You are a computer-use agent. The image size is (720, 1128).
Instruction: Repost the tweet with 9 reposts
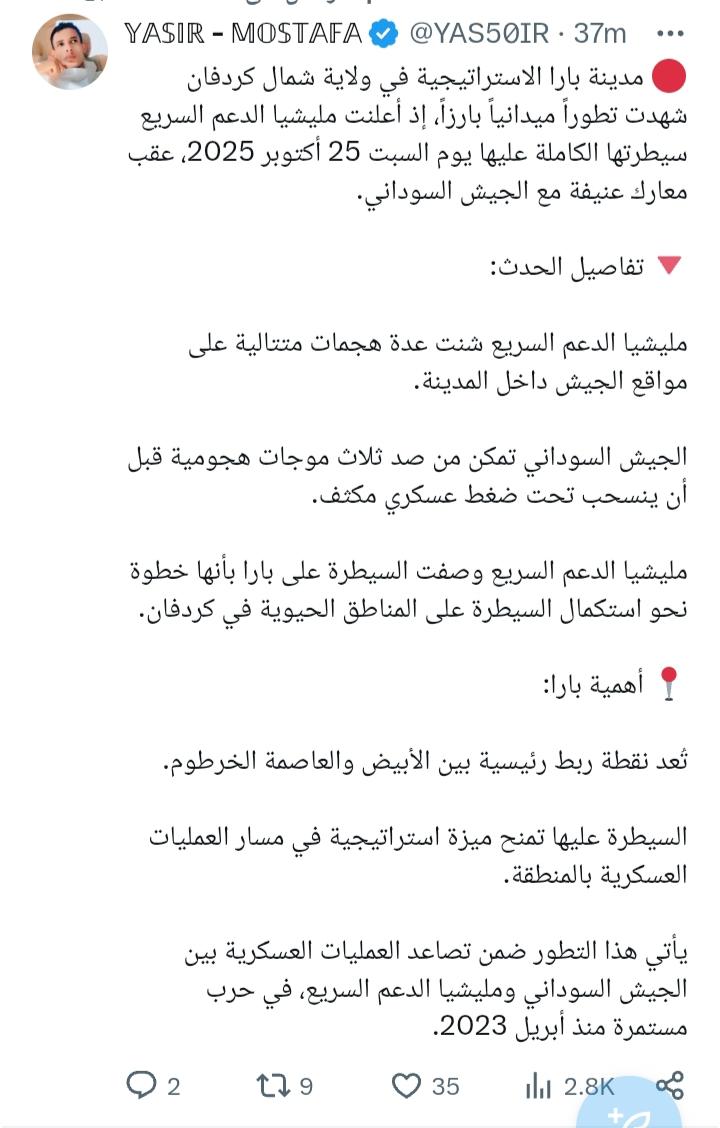273,1085
